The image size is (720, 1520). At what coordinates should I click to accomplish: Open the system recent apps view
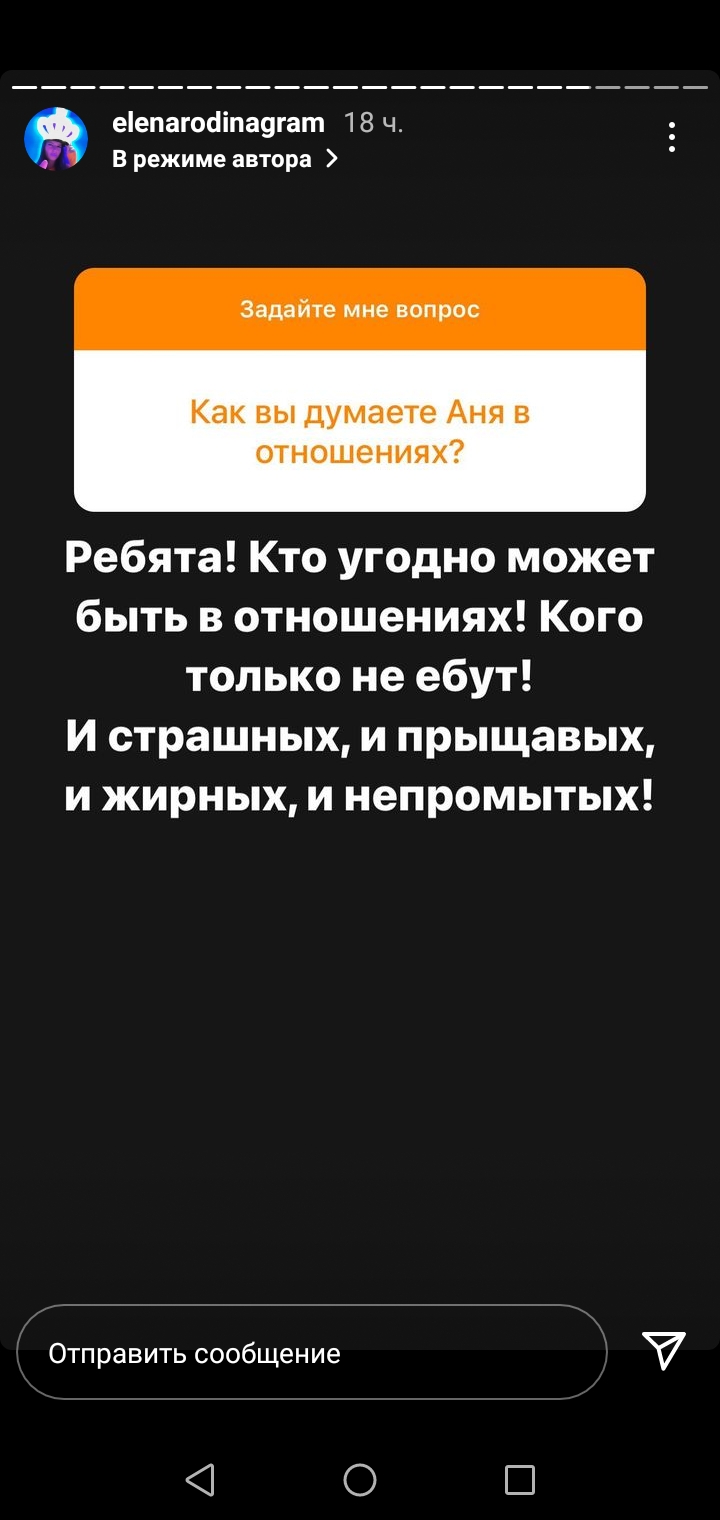(x=520, y=1480)
